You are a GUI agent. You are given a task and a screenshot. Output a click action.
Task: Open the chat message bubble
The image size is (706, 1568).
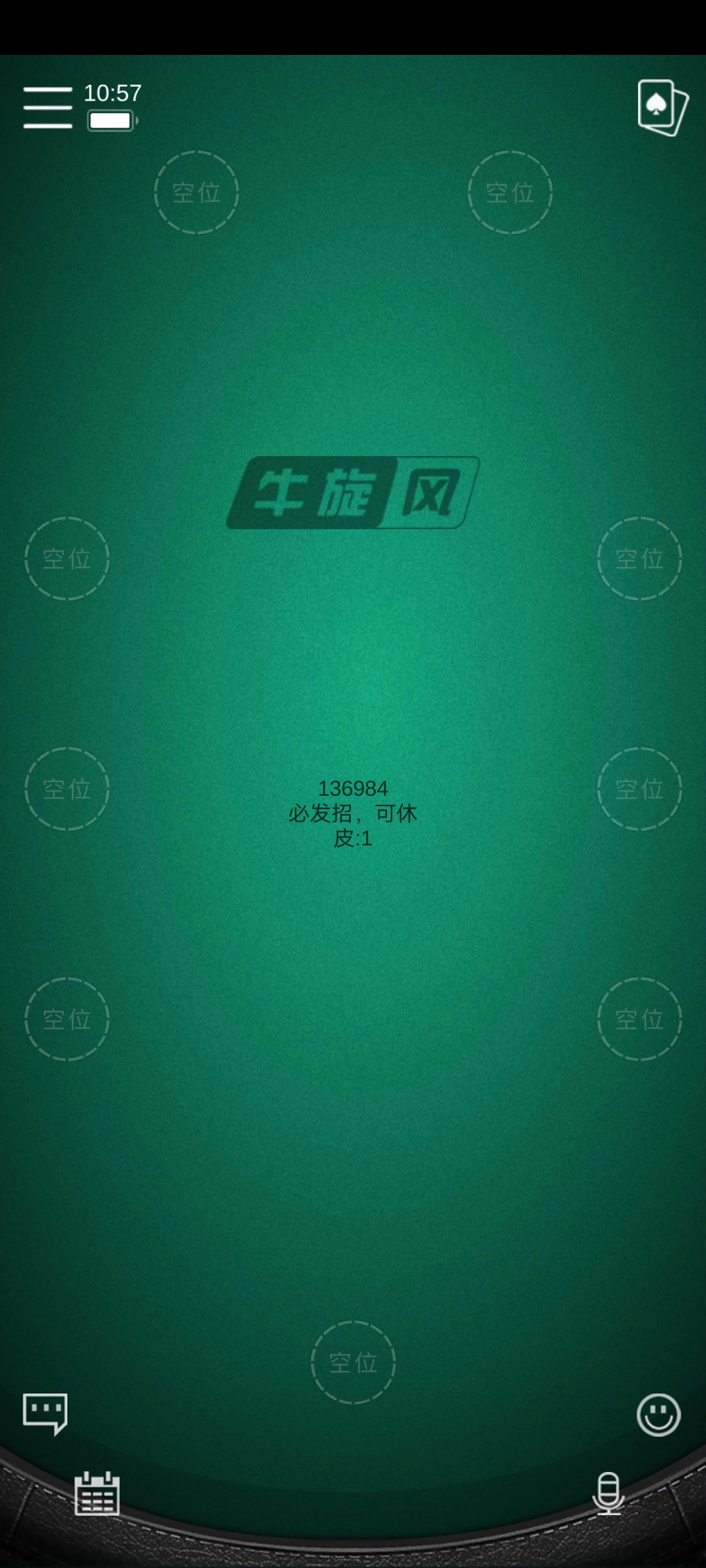(x=45, y=1413)
